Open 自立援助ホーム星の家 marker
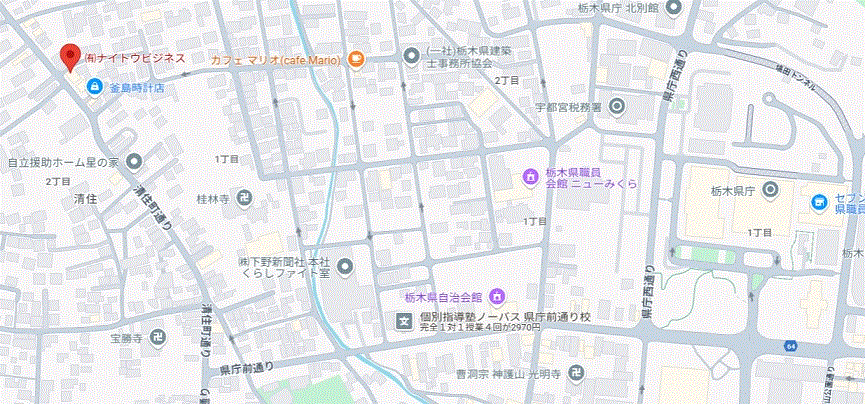The width and height of the screenshot is (865, 404). [134, 160]
